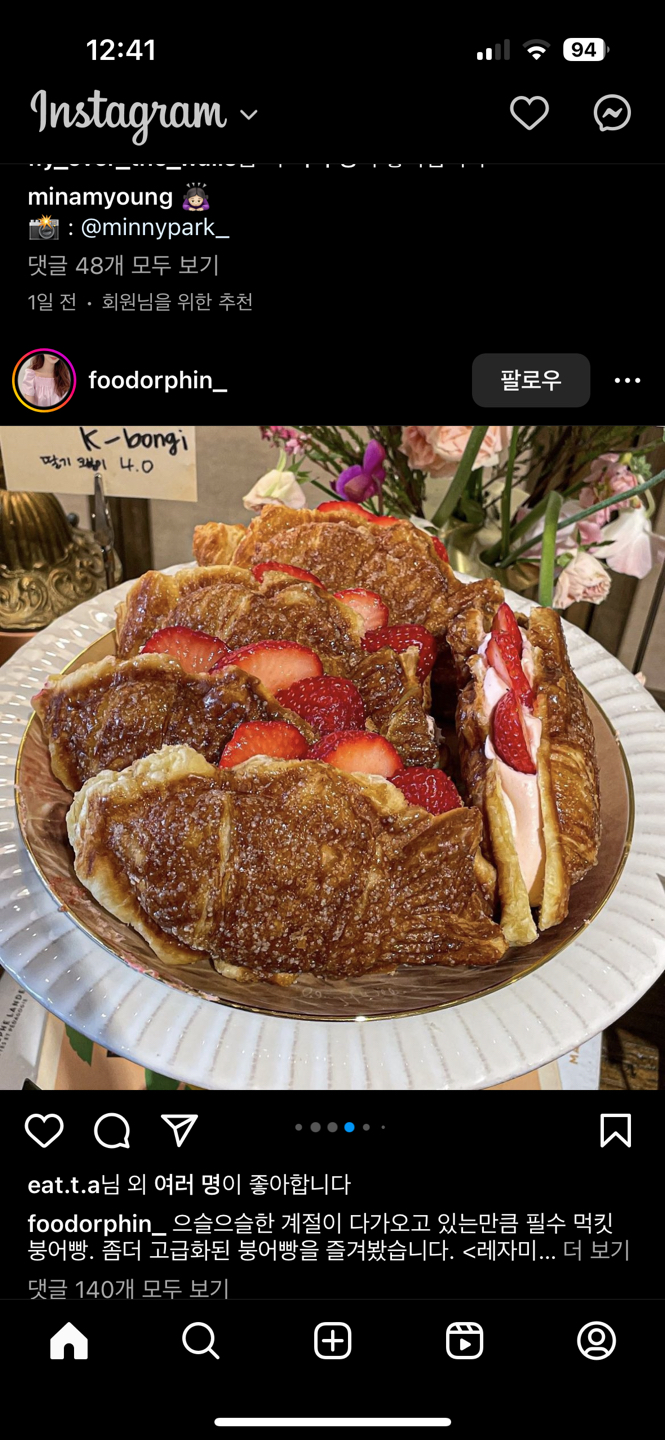Create a new post with the plus tab
Image resolution: width=665 pixels, height=1440 pixels.
[332, 1341]
